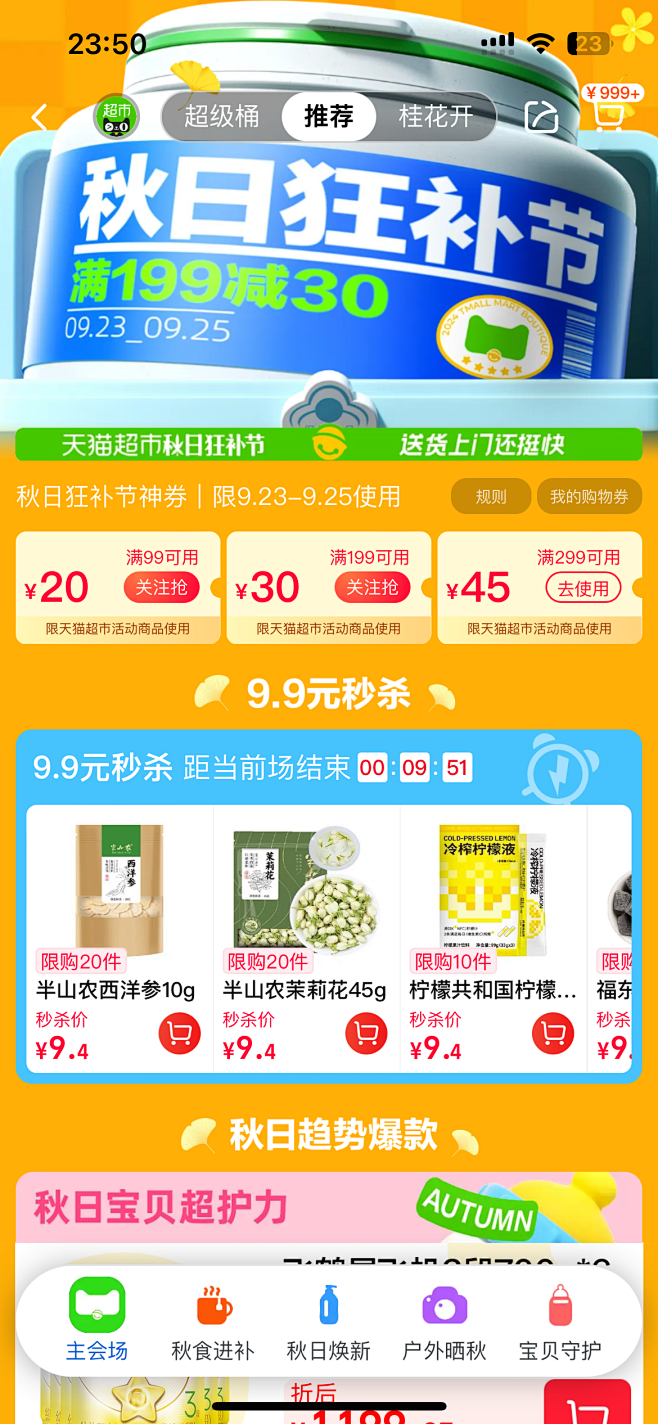
Task: Open the 规则 rules button
Action: 491,496
